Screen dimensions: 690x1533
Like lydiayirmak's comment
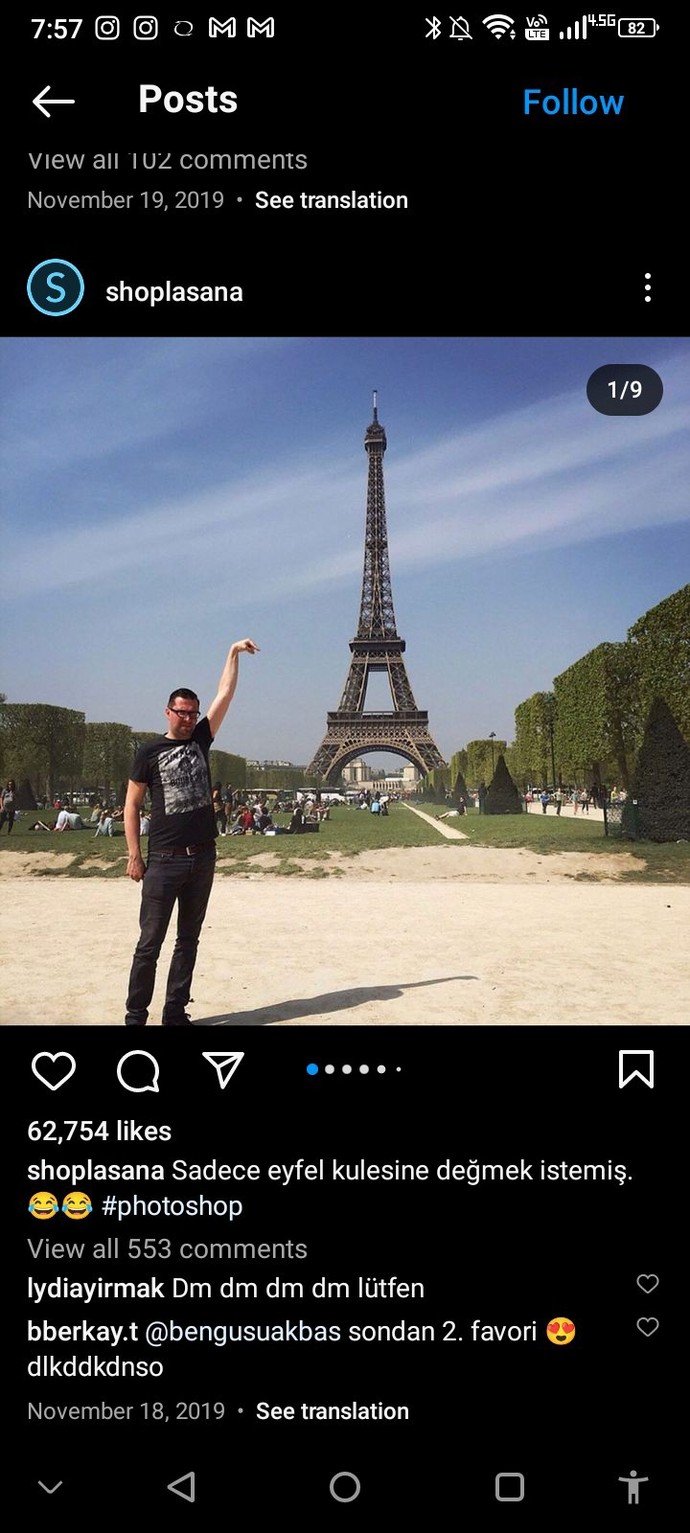648,1283
